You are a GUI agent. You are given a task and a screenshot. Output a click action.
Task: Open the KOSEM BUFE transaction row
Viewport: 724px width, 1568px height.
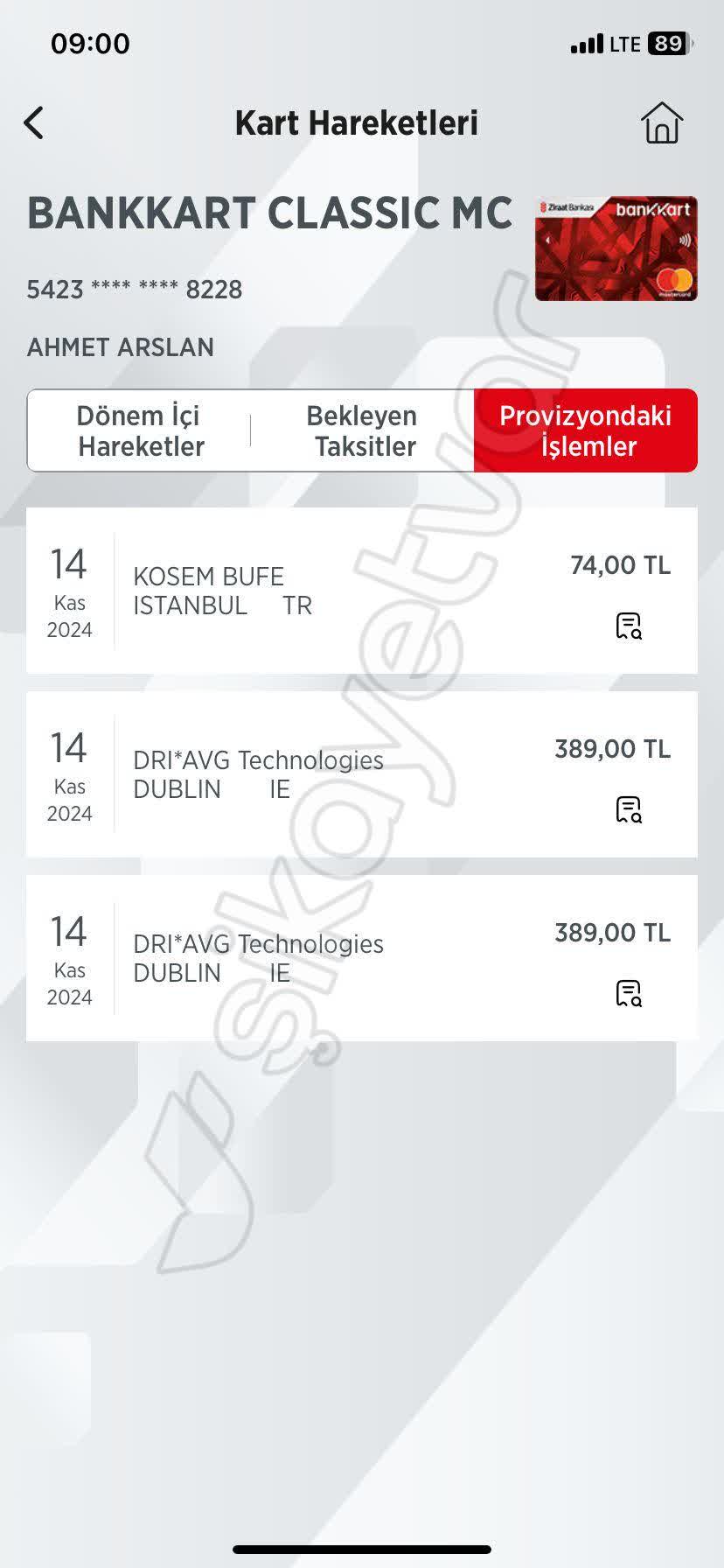pos(332,591)
